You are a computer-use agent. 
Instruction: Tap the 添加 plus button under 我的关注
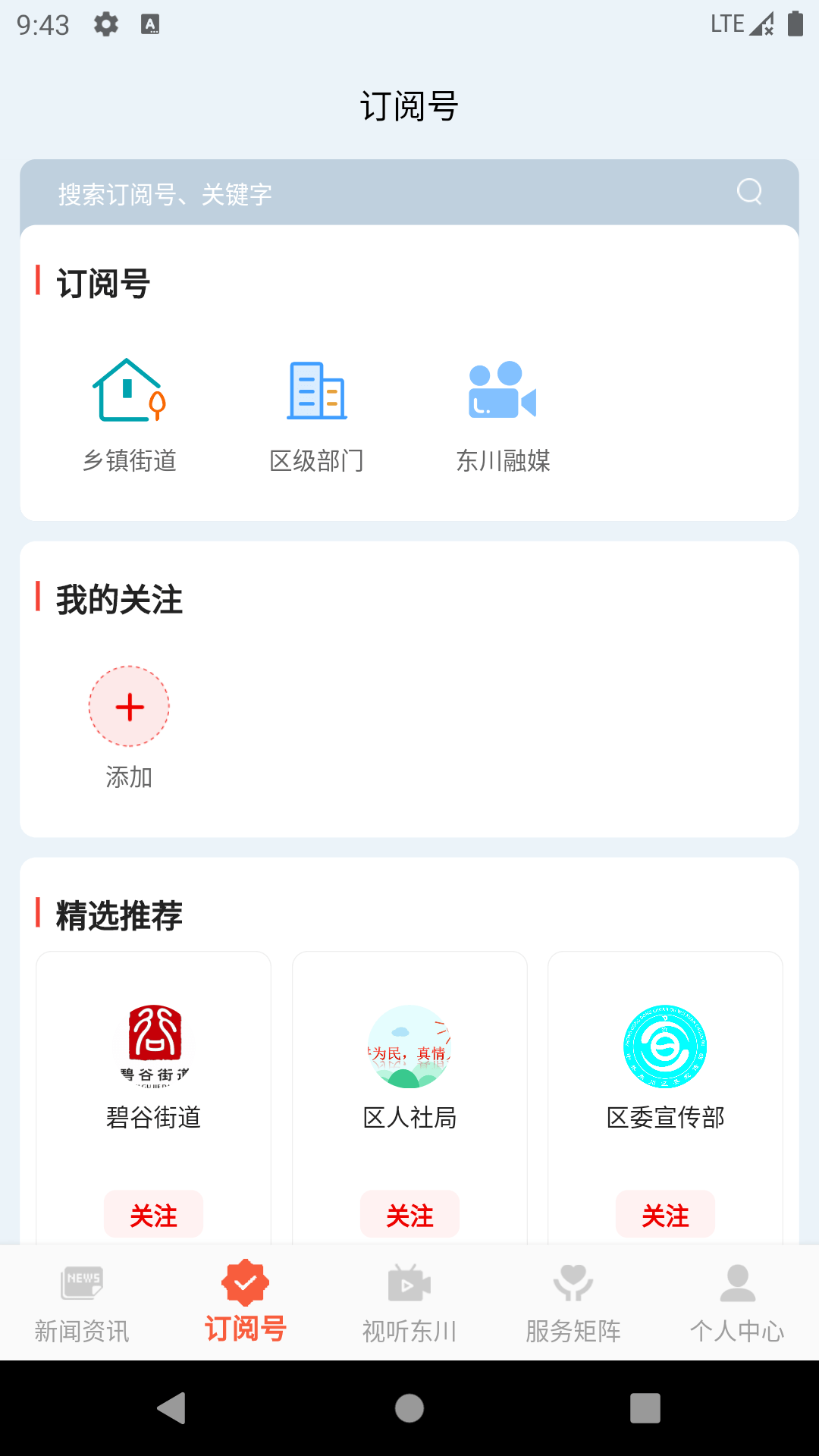tap(129, 707)
